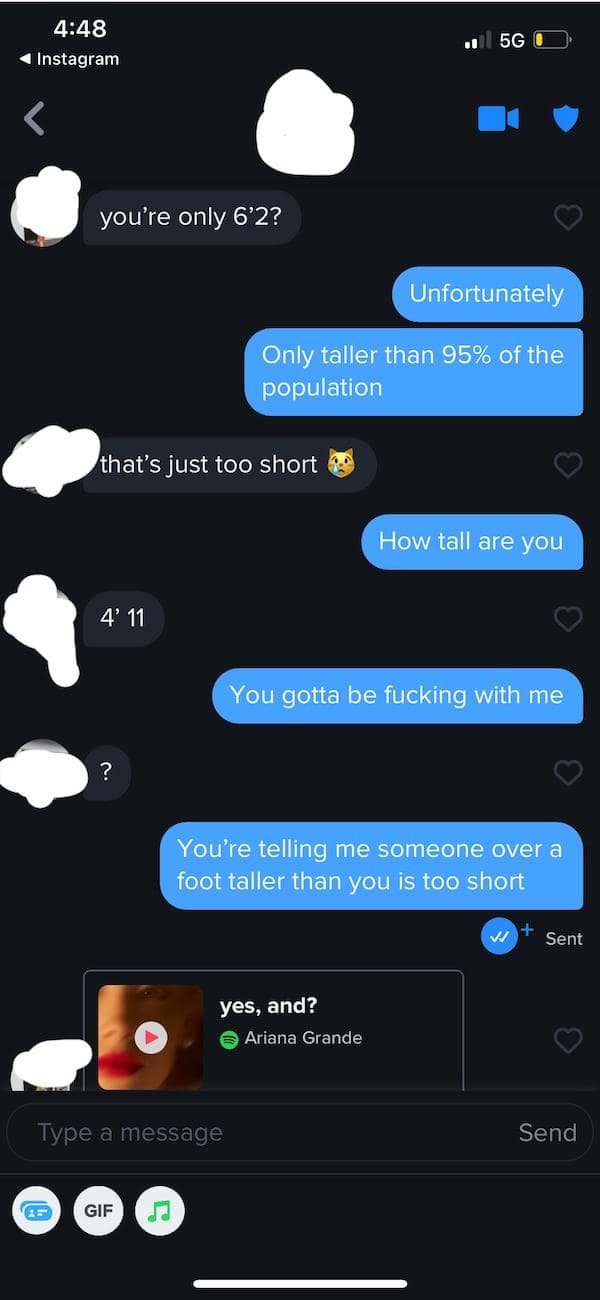Like the Ariana Grande song message

click(568, 1040)
